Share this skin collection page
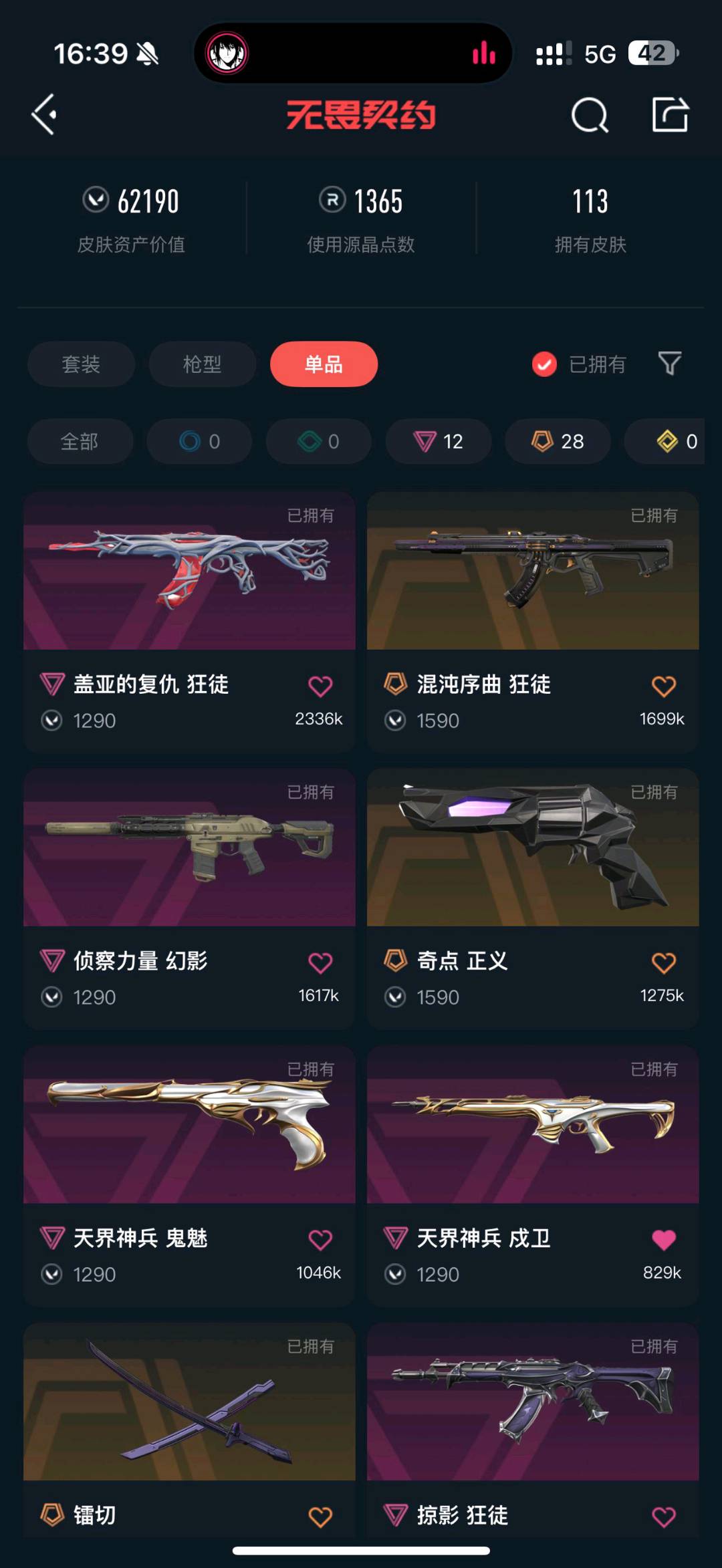 (670, 114)
